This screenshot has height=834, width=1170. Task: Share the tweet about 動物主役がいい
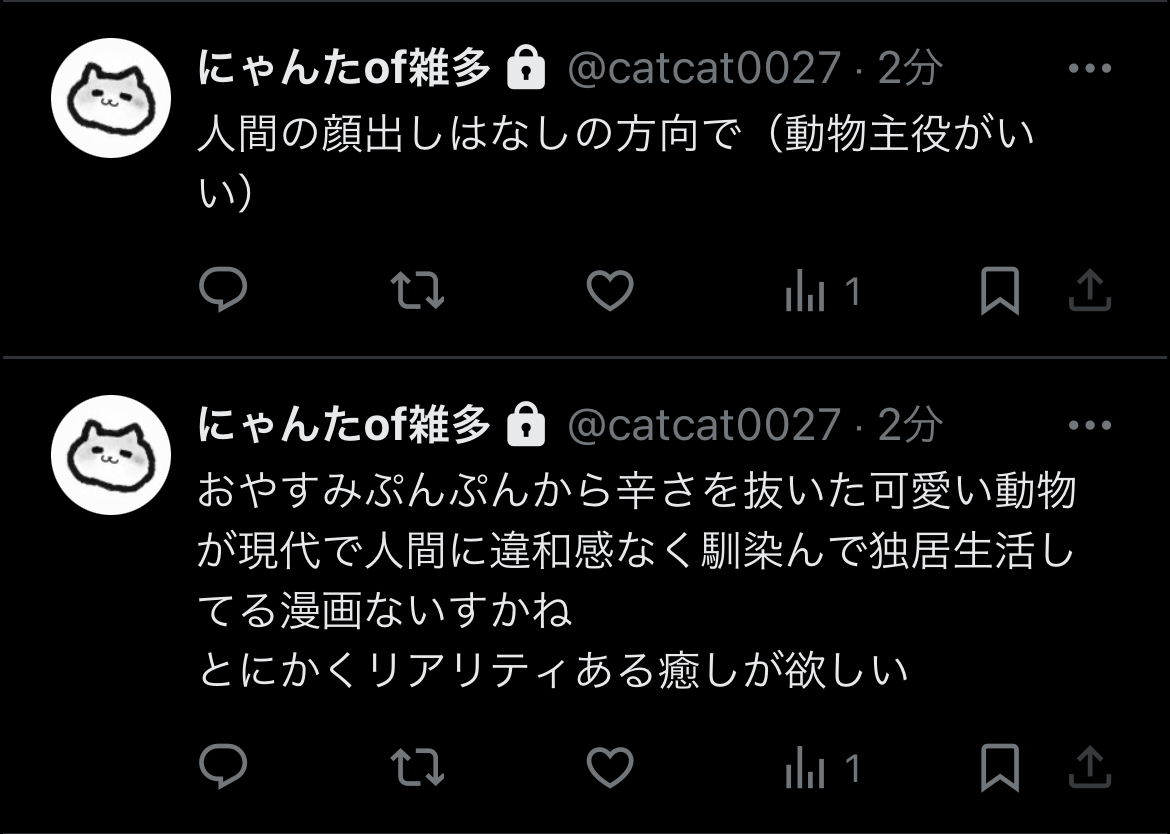1091,291
